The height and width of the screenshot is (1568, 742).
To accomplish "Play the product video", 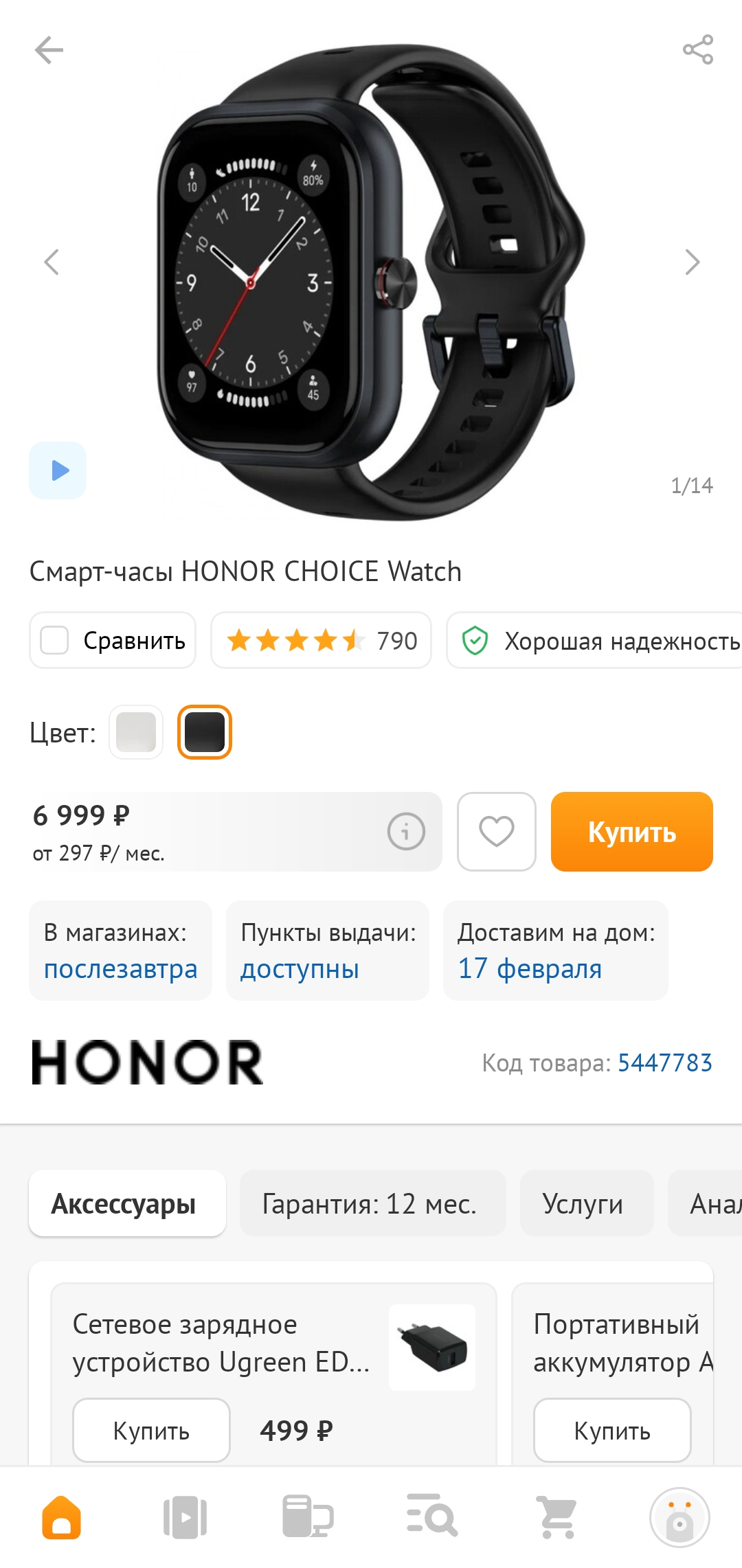I will pyautogui.click(x=58, y=470).
